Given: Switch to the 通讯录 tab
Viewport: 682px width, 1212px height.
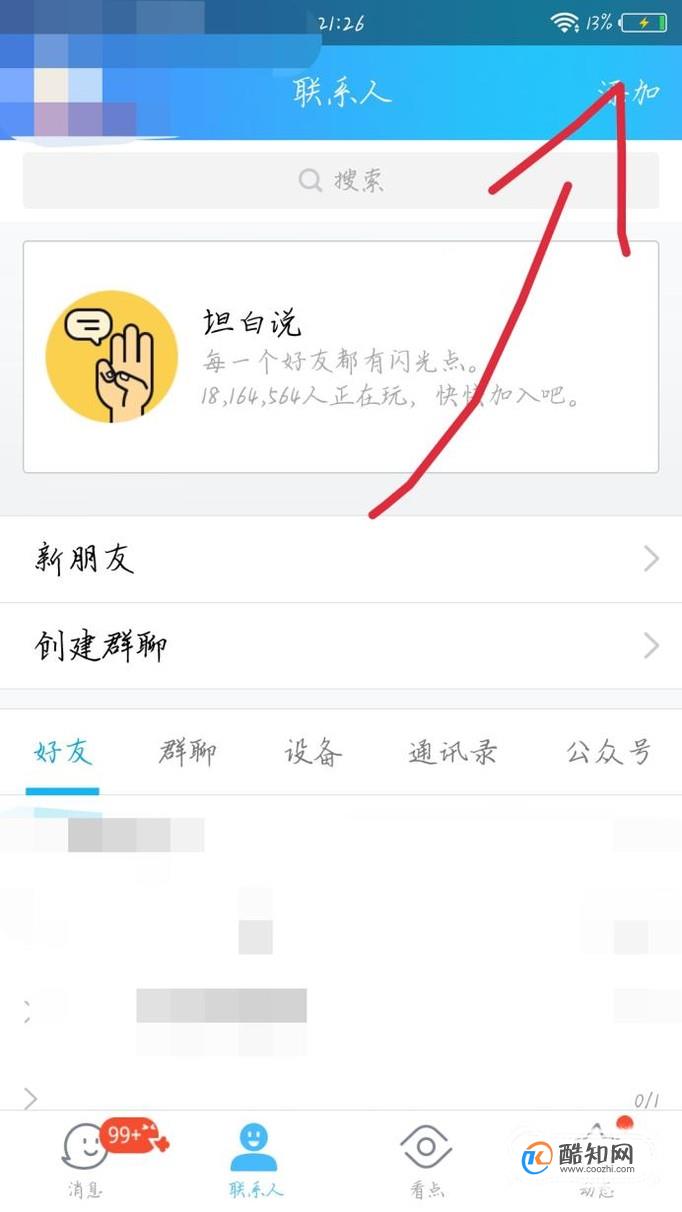Looking at the screenshot, I should coord(452,752).
